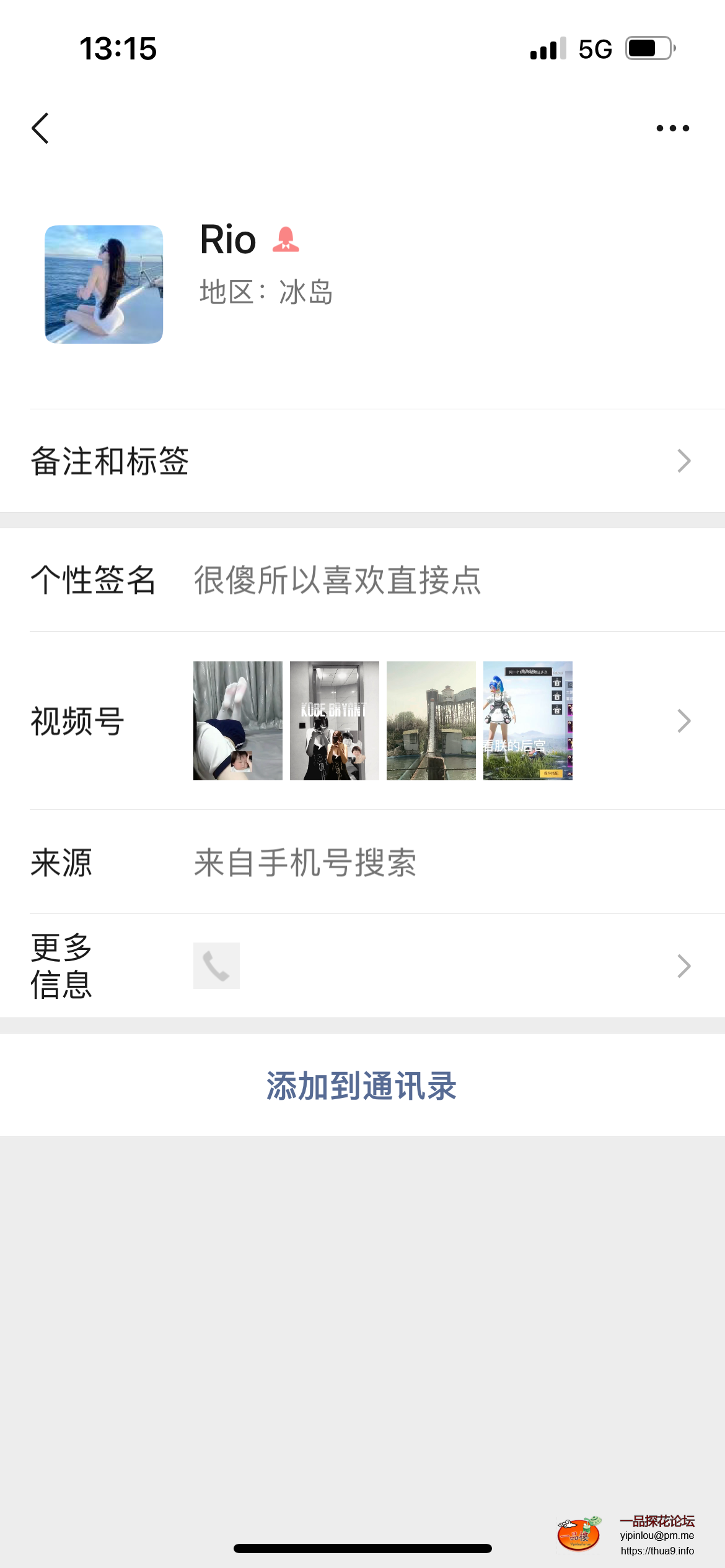This screenshot has width=725, height=1568.
Task: Select the 备注和标签 row
Action: click(x=248, y=460)
